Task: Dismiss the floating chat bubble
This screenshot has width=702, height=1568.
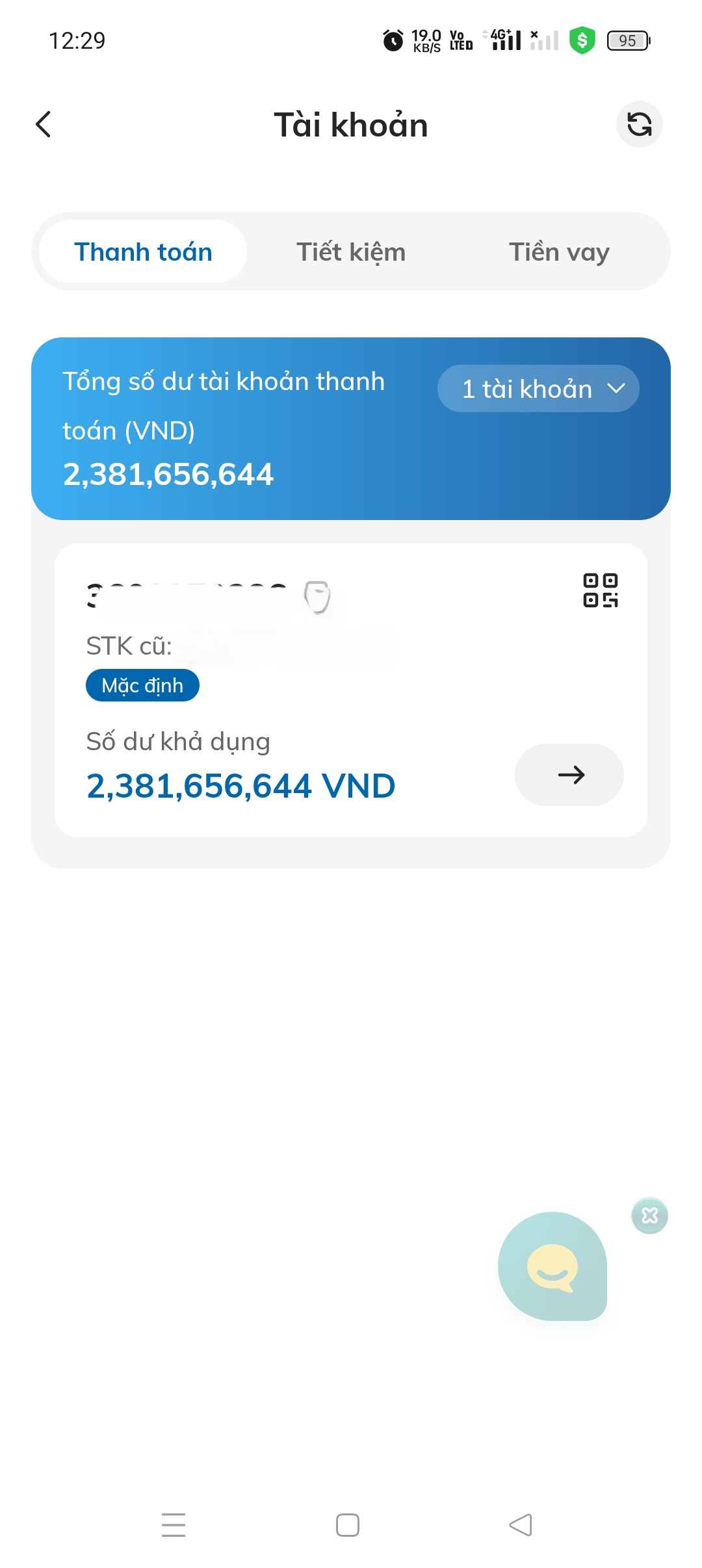Action: (x=649, y=1216)
